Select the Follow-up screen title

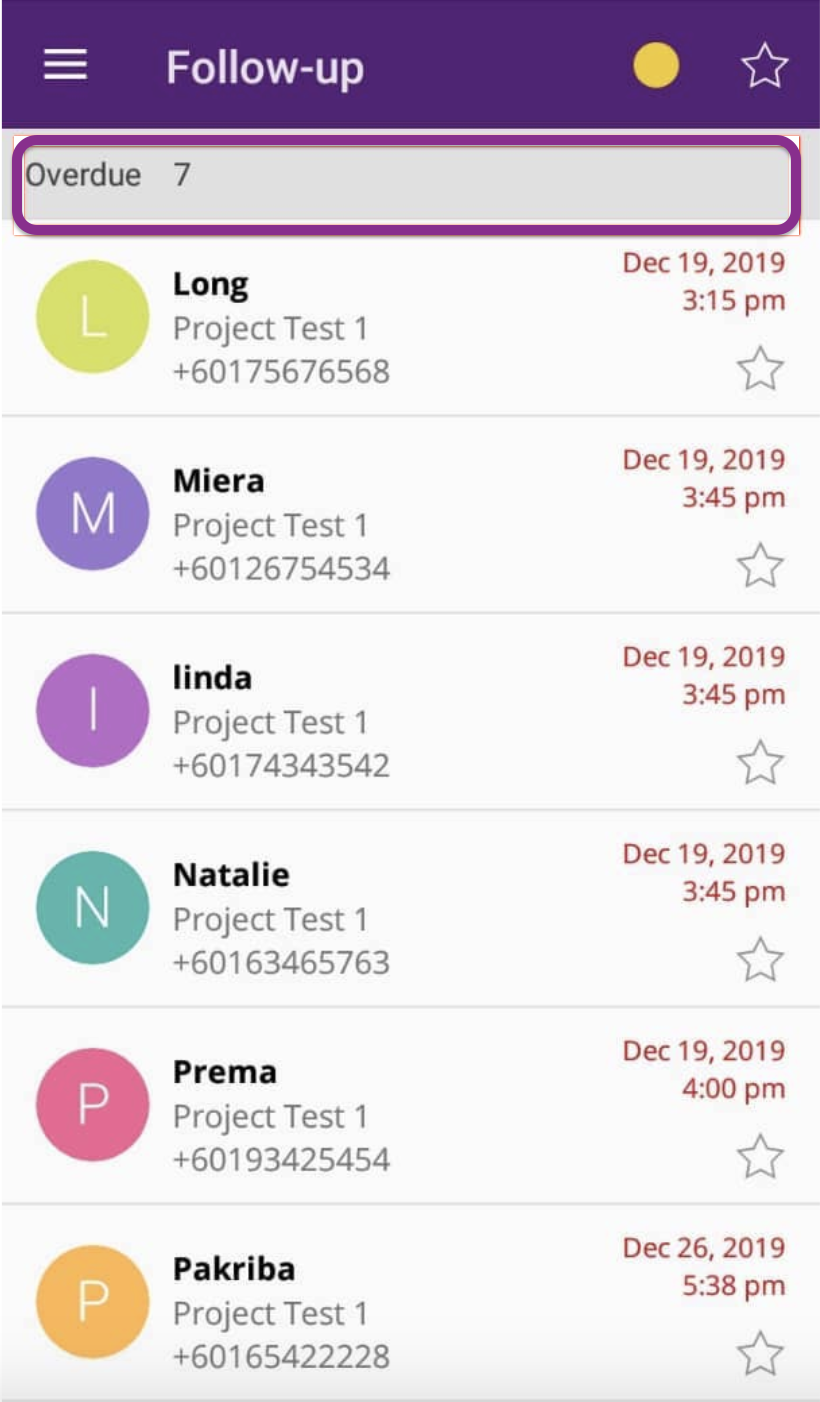pyautogui.click(x=266, y=64)
